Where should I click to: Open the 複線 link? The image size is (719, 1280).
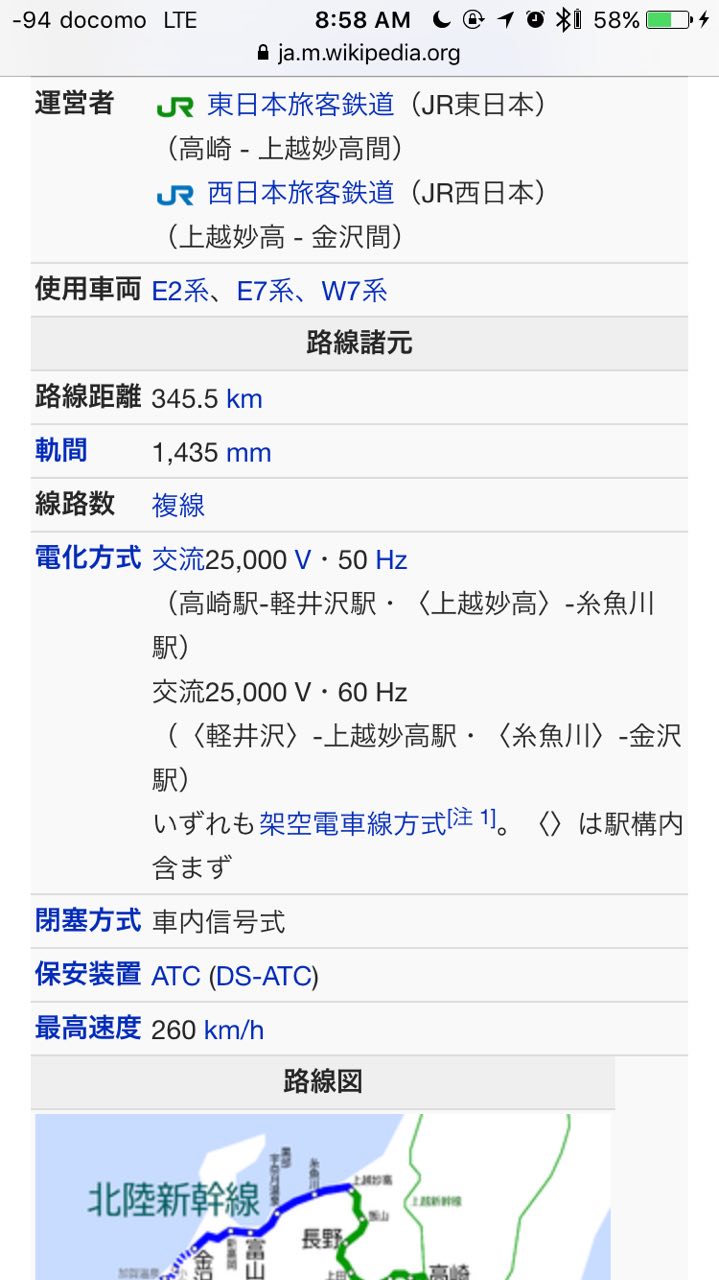[178, 505]
